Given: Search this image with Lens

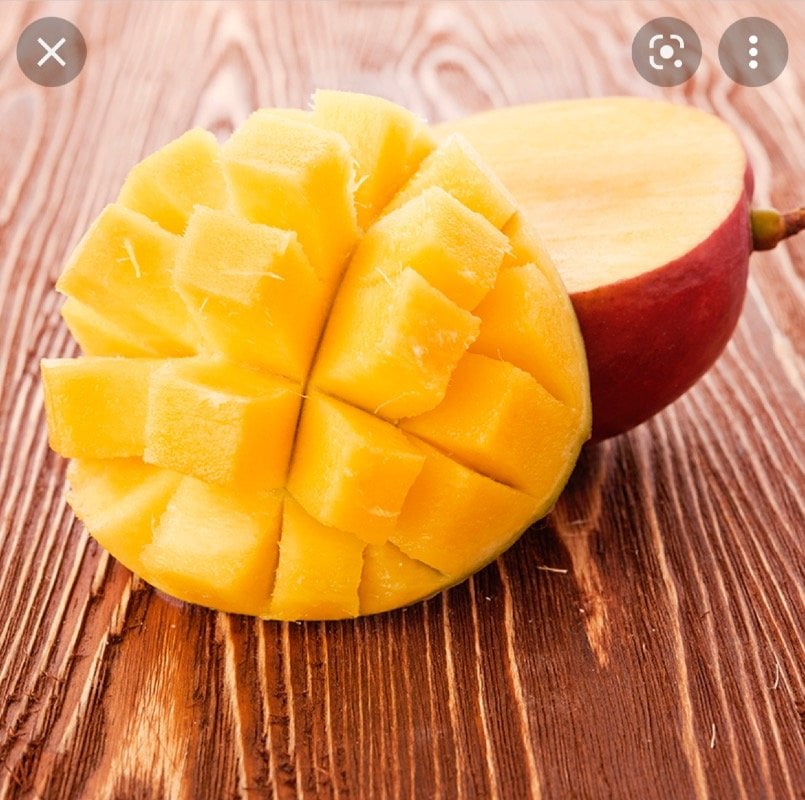Looking at the screenshot, I should [666, 52].
